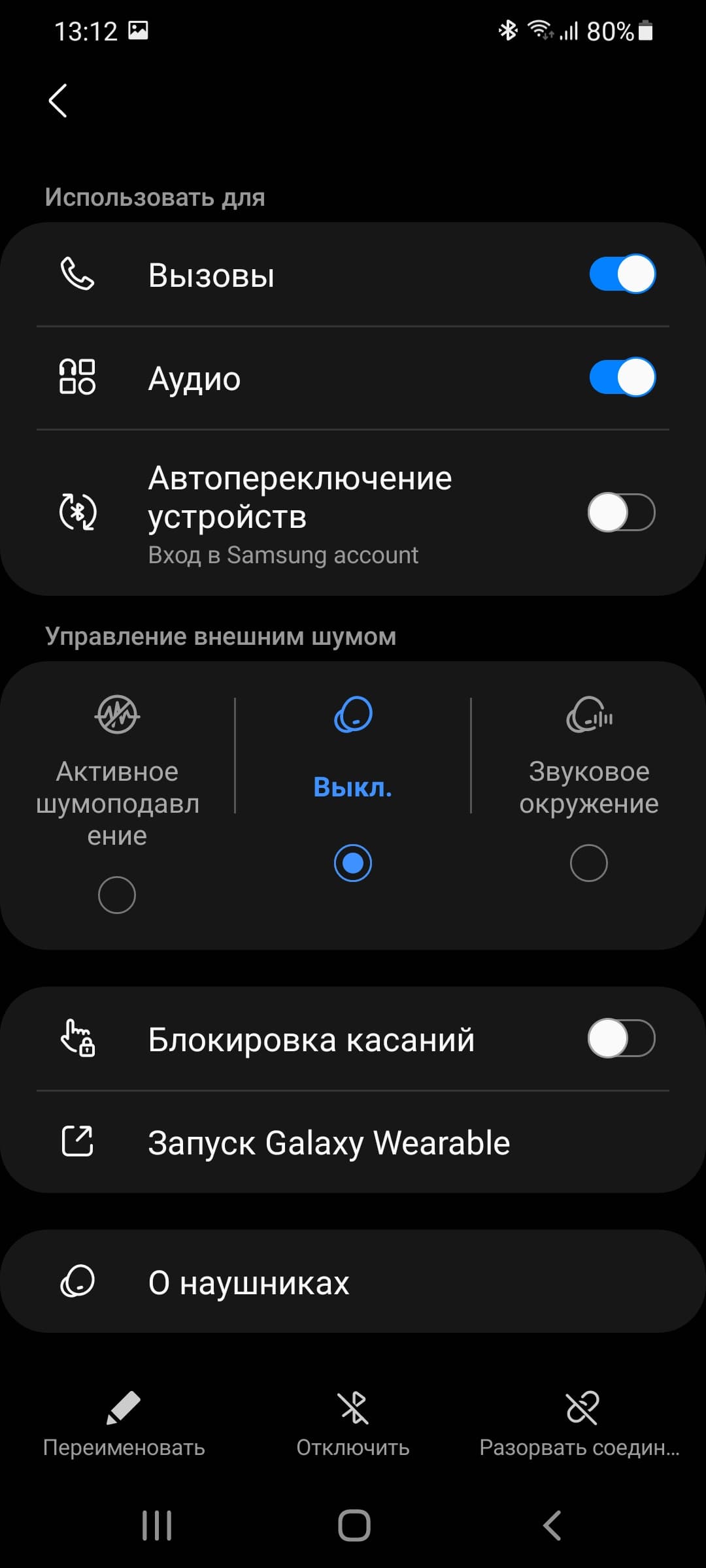
Task: Unpair via Разорвать соединение
Action: [x=580, y=1424]
